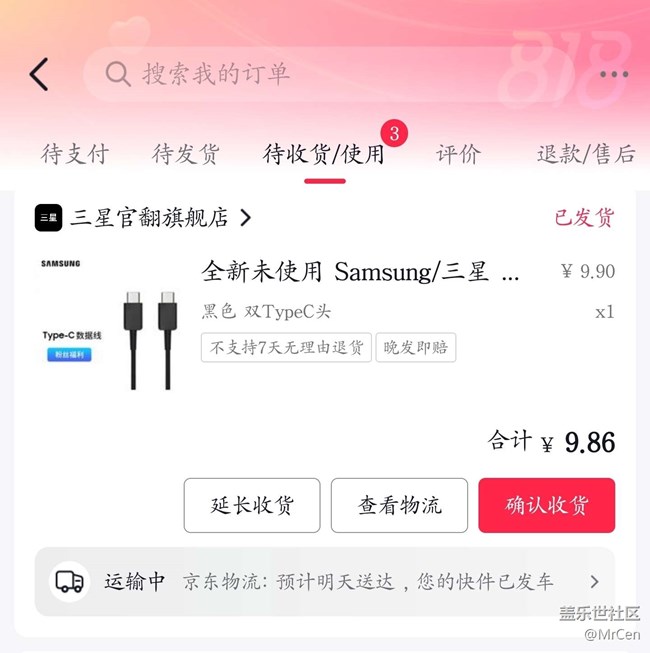
Task: View logistics with 查看物流
Action: coord(400,505)
